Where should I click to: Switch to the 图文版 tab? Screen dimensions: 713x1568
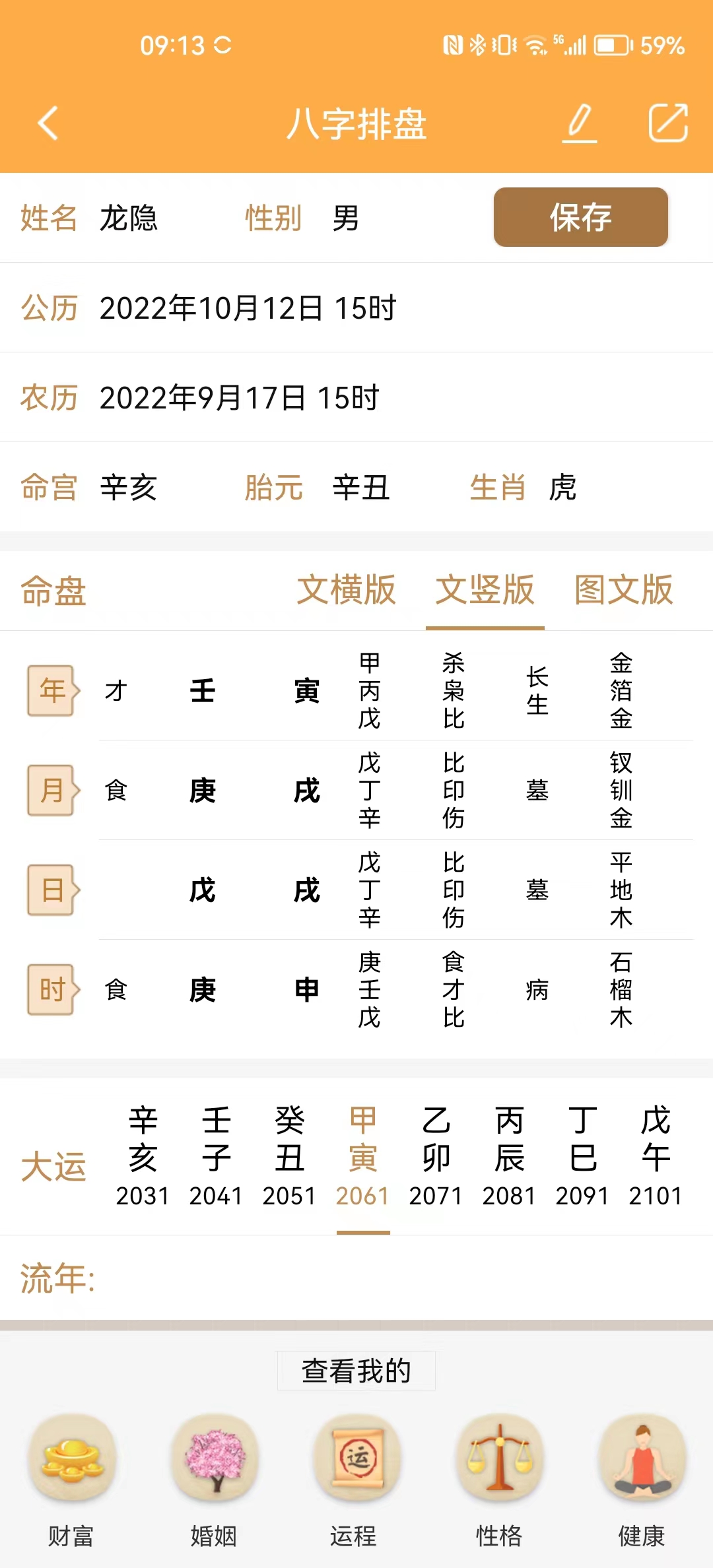coord(623,590)
